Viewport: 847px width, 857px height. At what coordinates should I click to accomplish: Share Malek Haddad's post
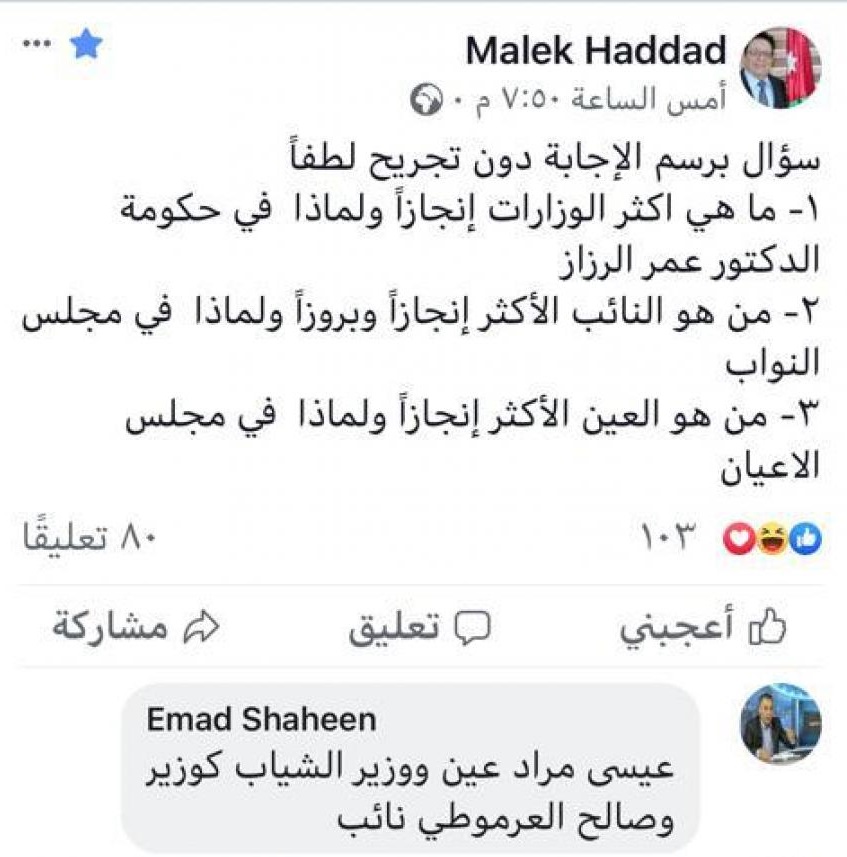[x=136, y=627]
